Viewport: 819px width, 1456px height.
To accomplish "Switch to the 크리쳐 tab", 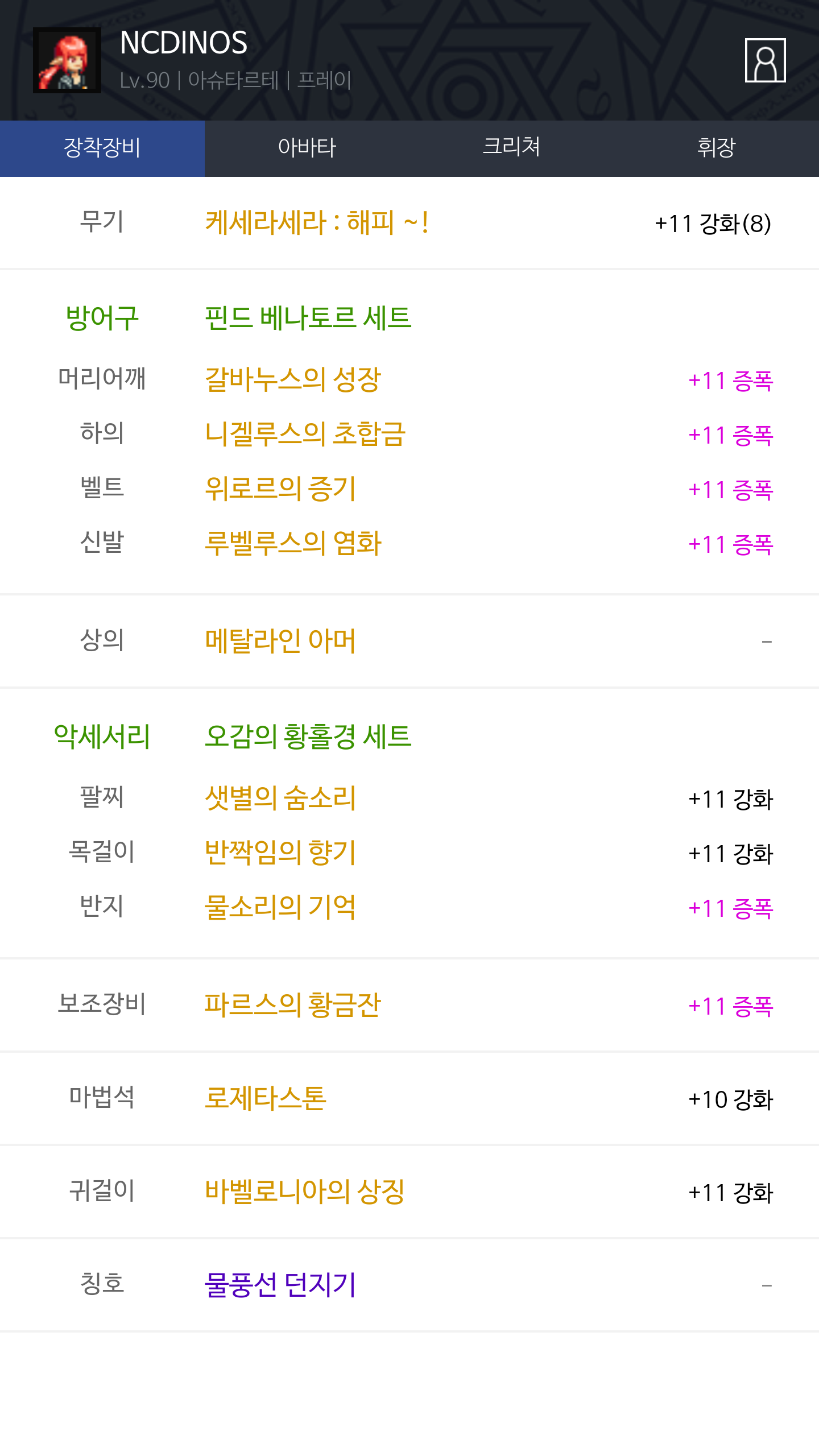I will [512, 148].
